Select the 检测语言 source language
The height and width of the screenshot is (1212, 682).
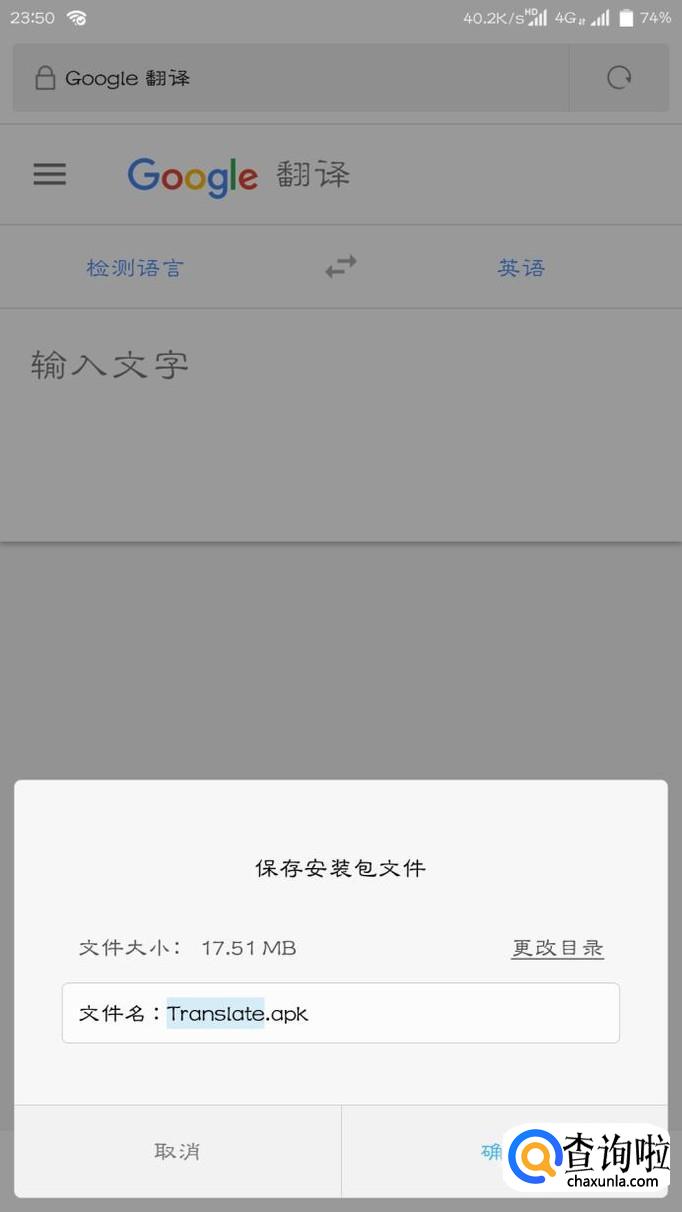tap(135, 268)
